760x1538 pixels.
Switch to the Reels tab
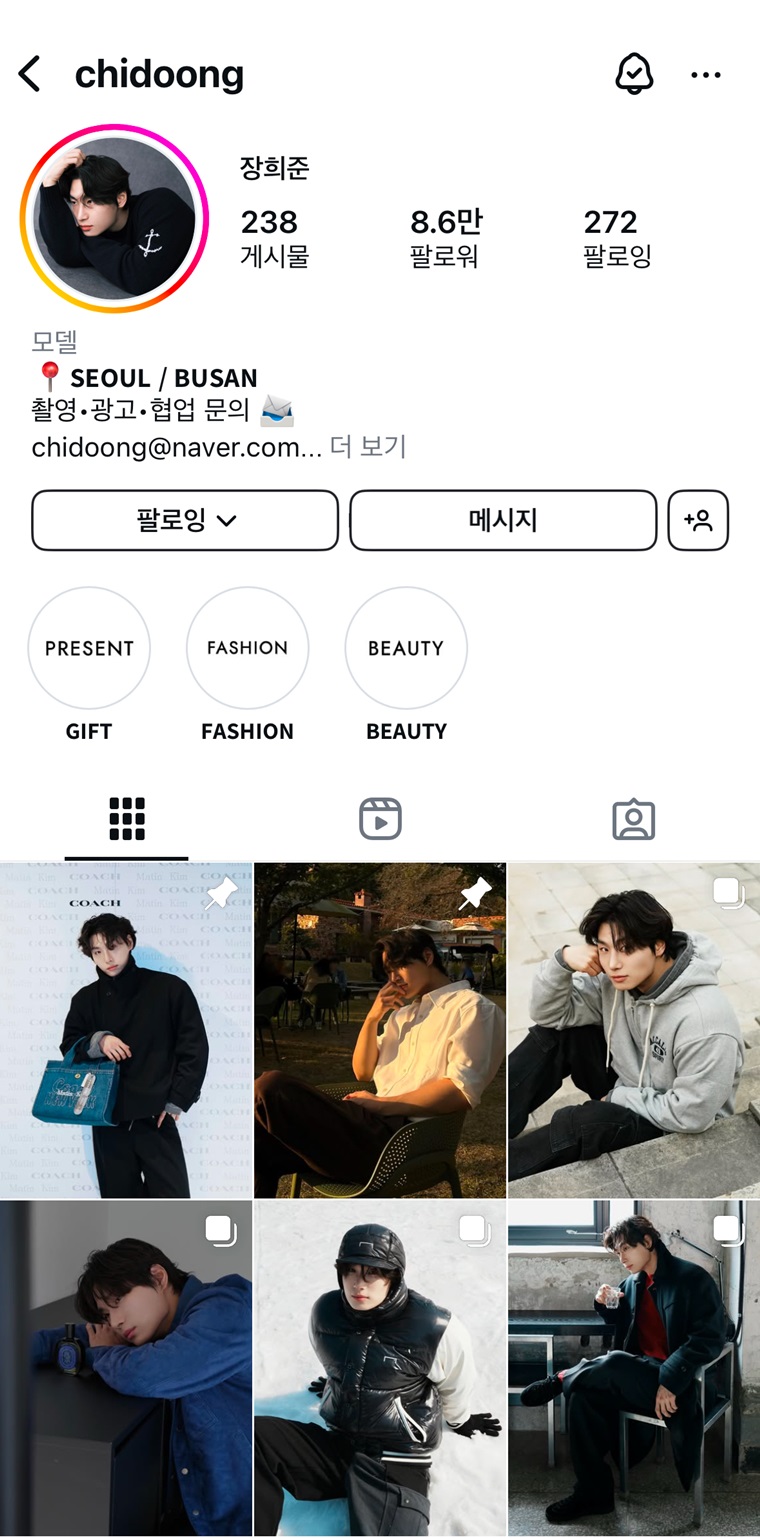point(380,819)
